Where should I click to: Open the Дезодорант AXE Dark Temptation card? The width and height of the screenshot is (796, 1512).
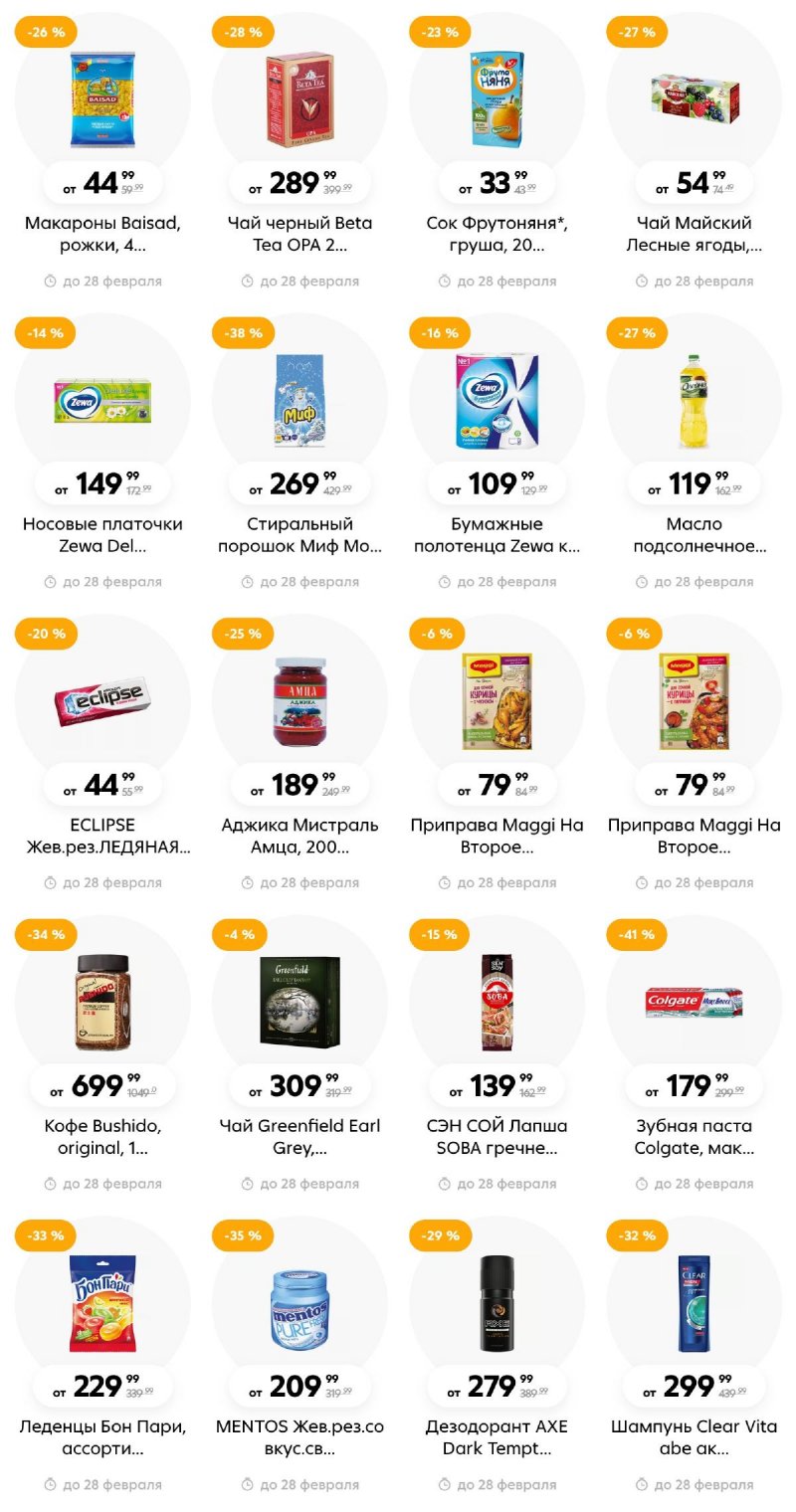(496, 1303)
